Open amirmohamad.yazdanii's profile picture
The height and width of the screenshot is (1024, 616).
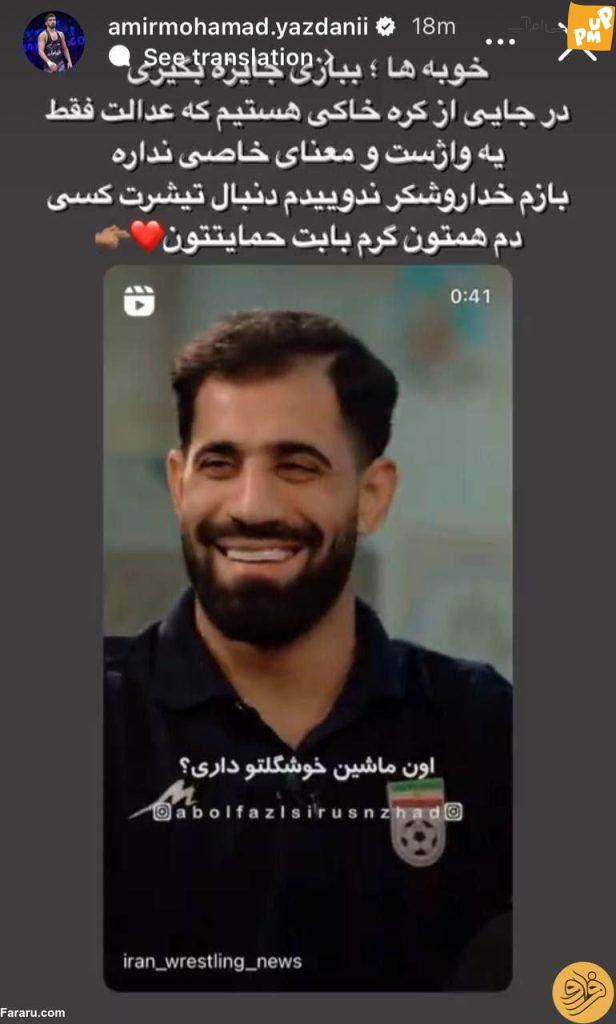[x=54, y=41]
